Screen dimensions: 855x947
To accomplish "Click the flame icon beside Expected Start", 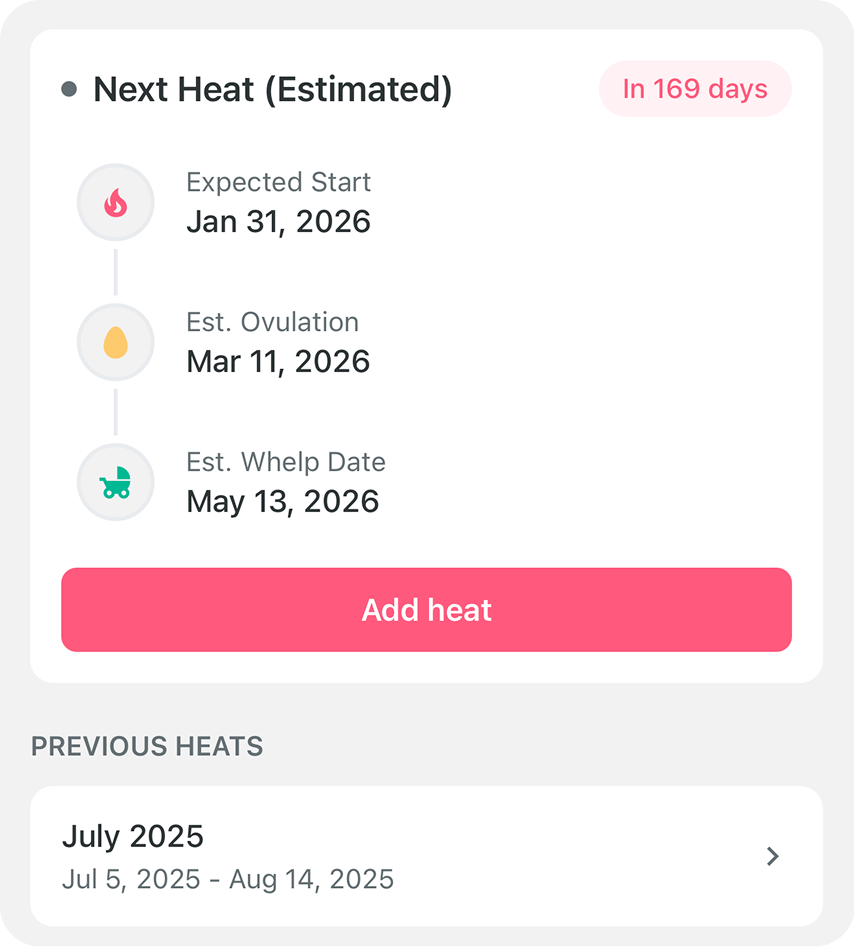I will [115, 202].
